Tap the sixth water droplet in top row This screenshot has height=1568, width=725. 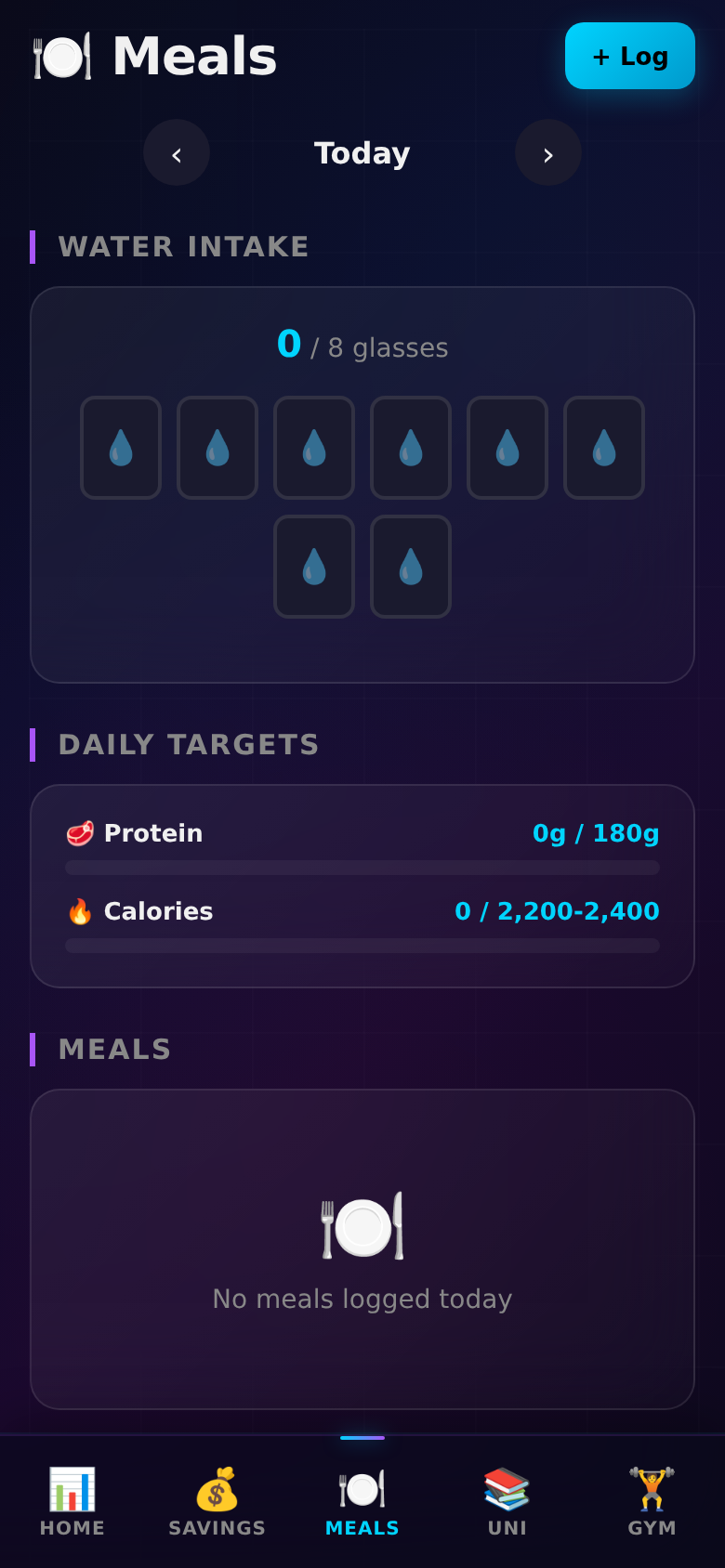point(603,447)
